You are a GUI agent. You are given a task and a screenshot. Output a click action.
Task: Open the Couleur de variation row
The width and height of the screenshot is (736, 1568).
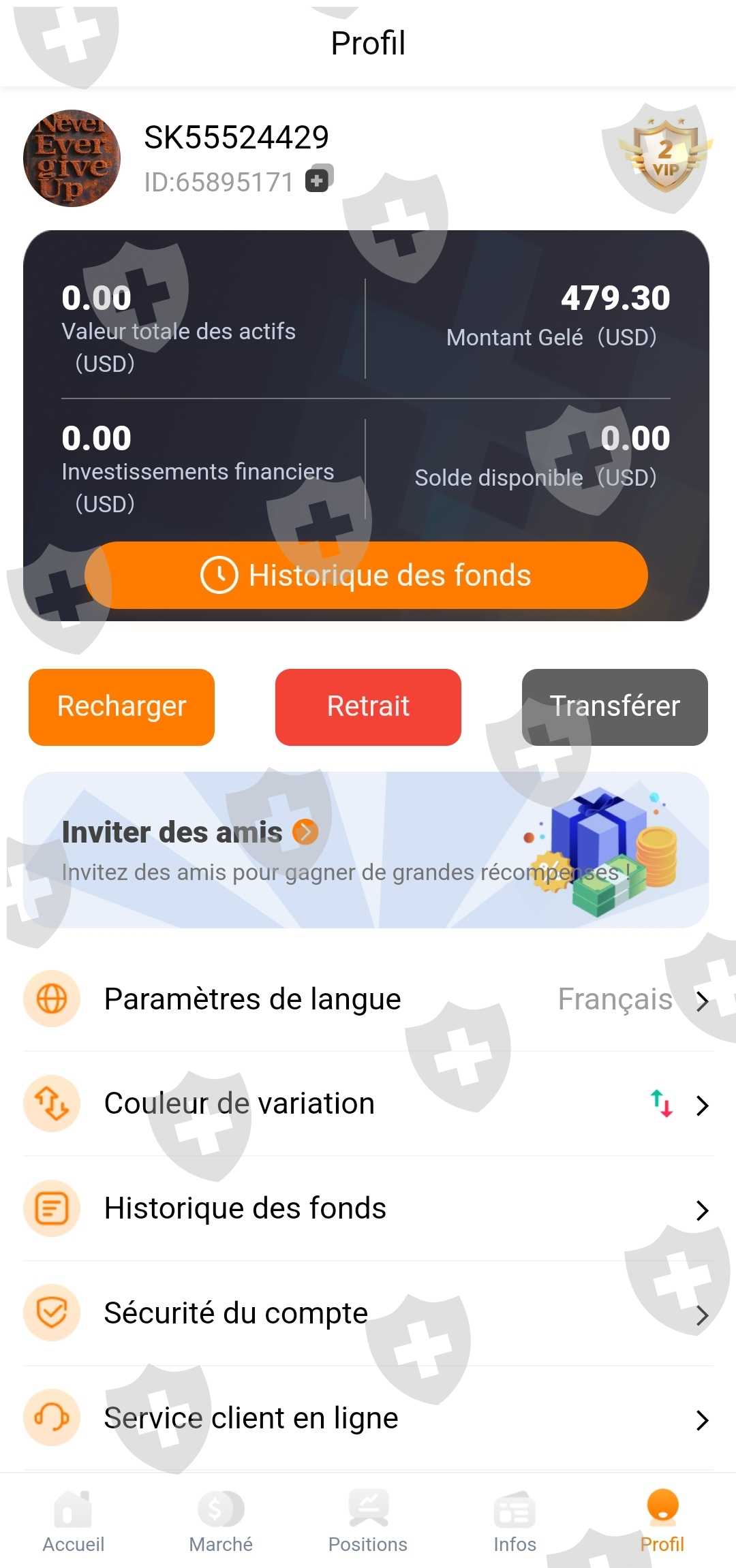368,1103
